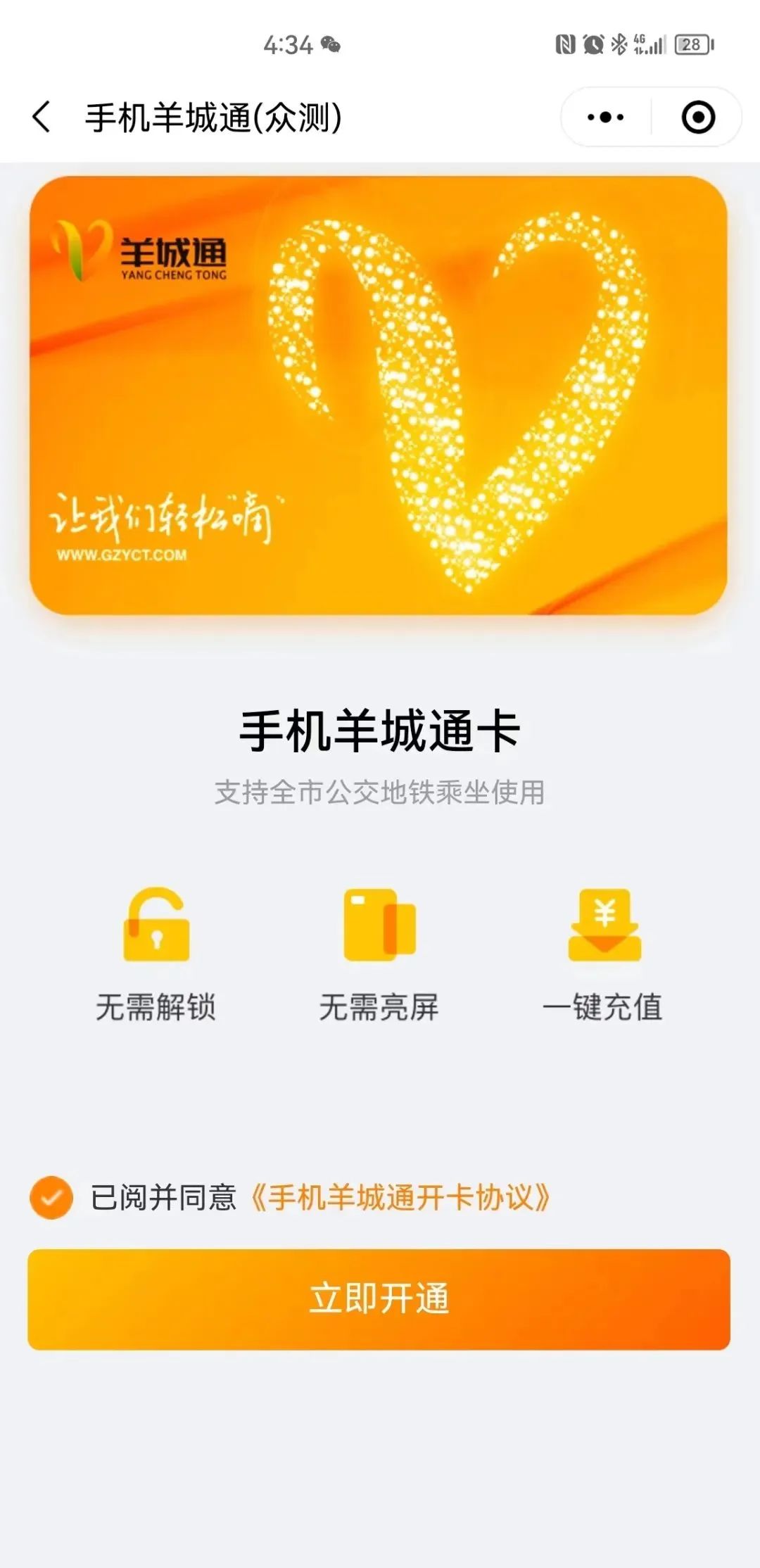760x1568 pixels.
Task: Go back from 手机羊城通 page
Action: pyautogui.click(x=42, y=117)
